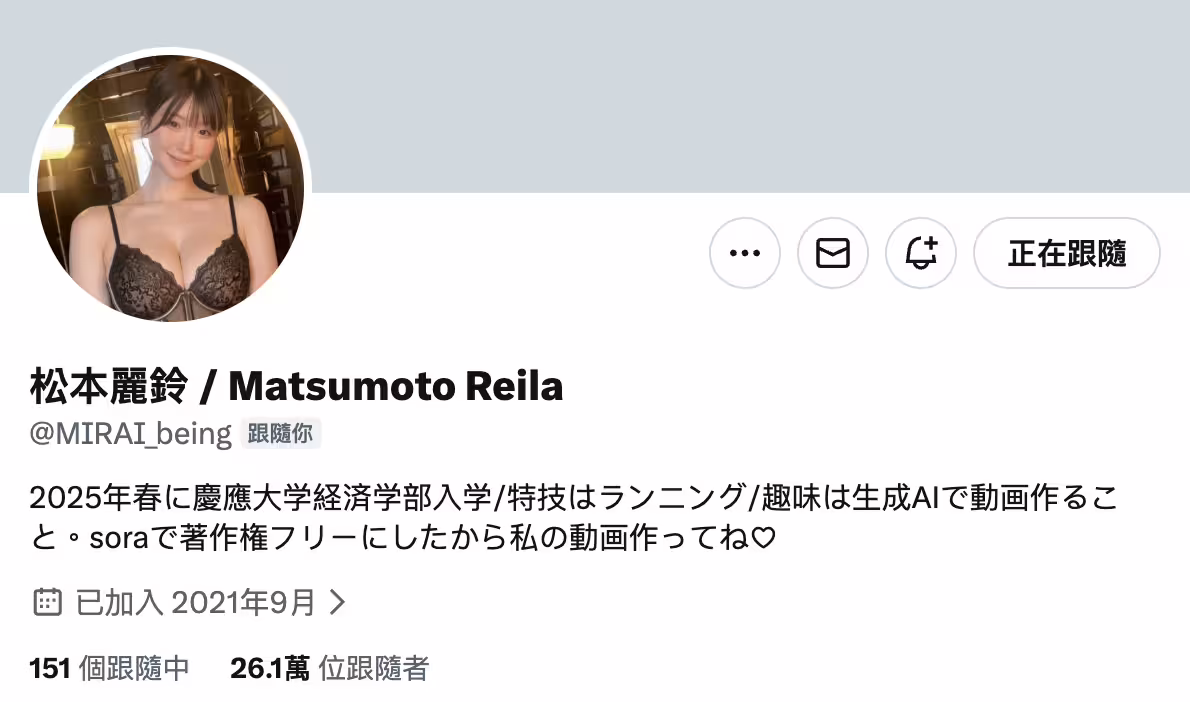Viewport: 1190px width, 702px height.
Task: View the 26.1萬 位跟隨者 list
Action: coord(329,669)
